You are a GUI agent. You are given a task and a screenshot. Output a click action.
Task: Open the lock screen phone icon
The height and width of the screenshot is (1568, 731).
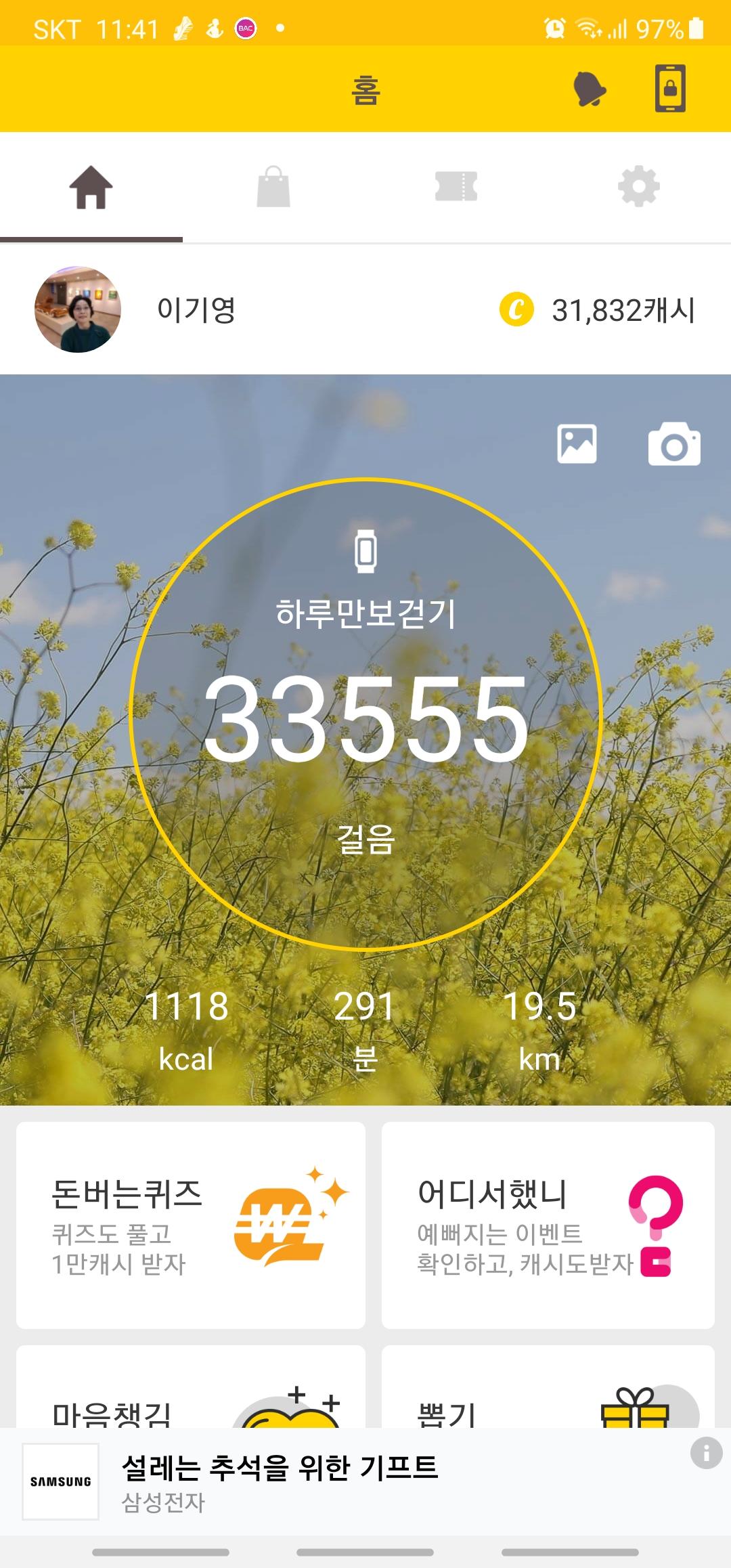click(670, 89)
